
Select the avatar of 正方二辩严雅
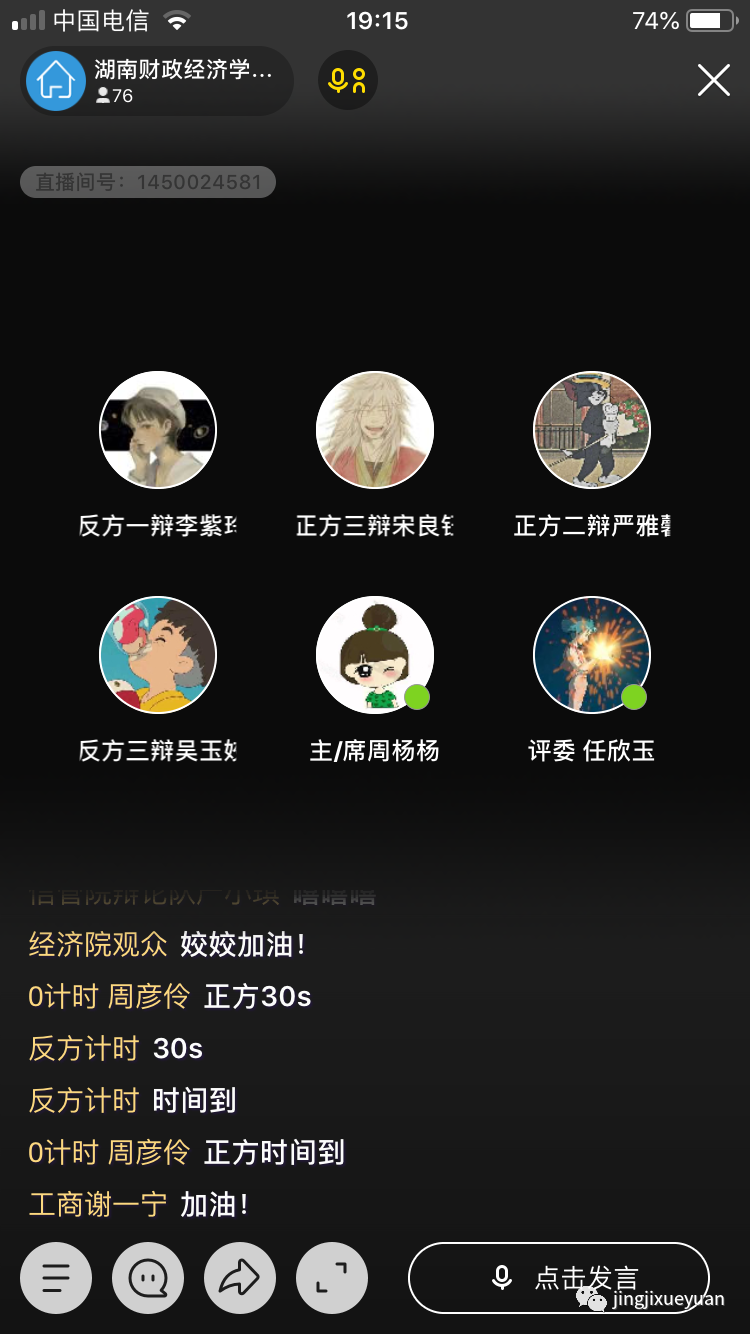pos(592,430)
